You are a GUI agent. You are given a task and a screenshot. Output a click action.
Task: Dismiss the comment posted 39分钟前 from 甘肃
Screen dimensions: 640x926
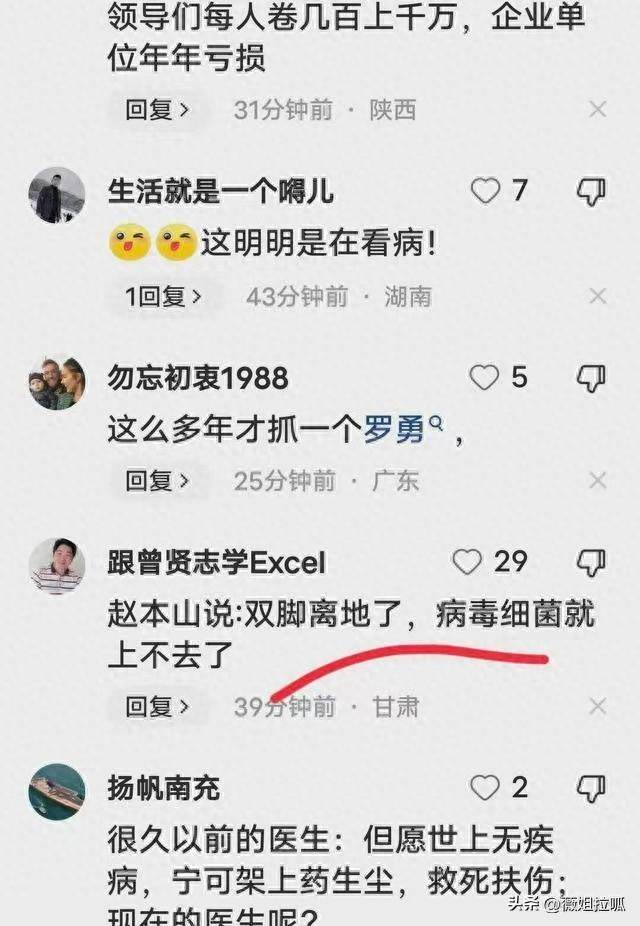598,707
